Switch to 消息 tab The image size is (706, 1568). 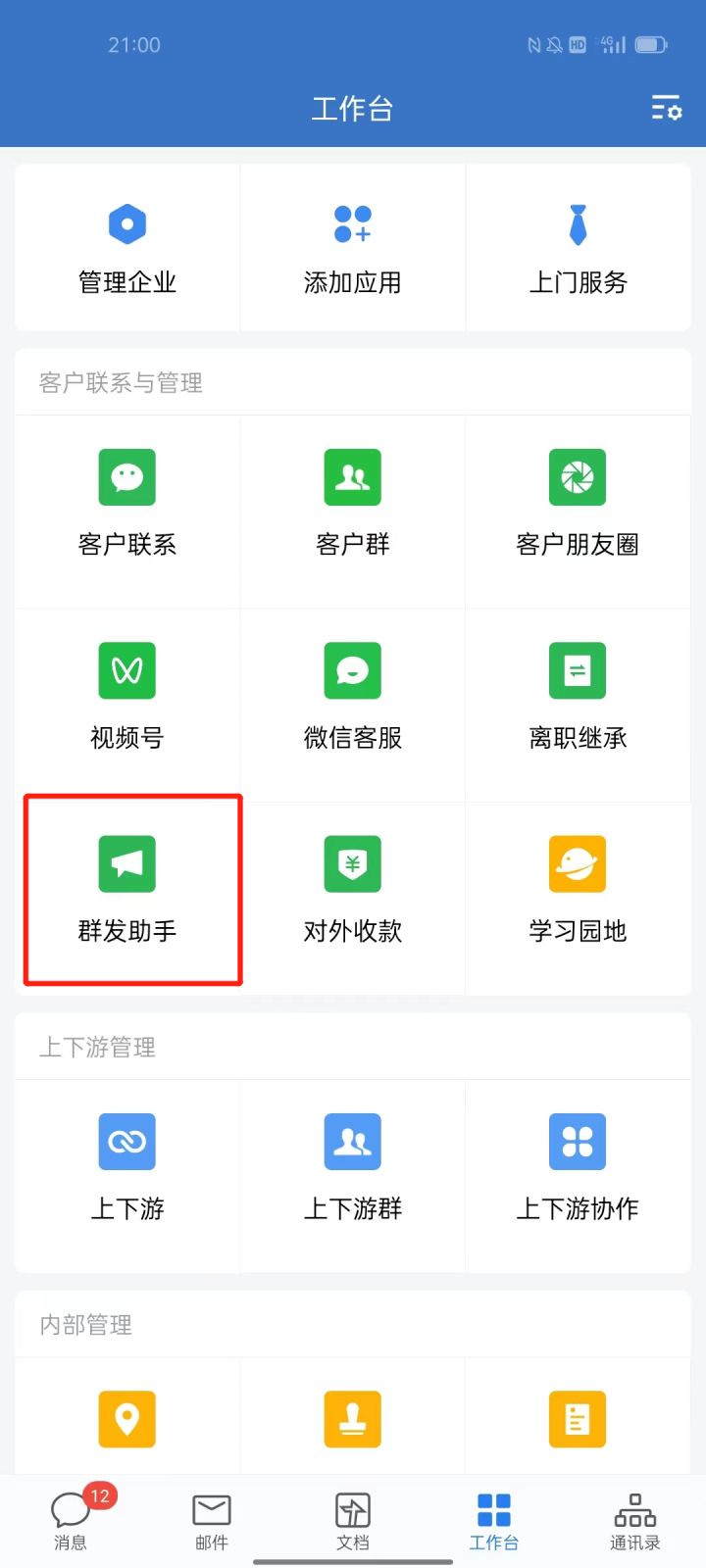(71, 1520)
